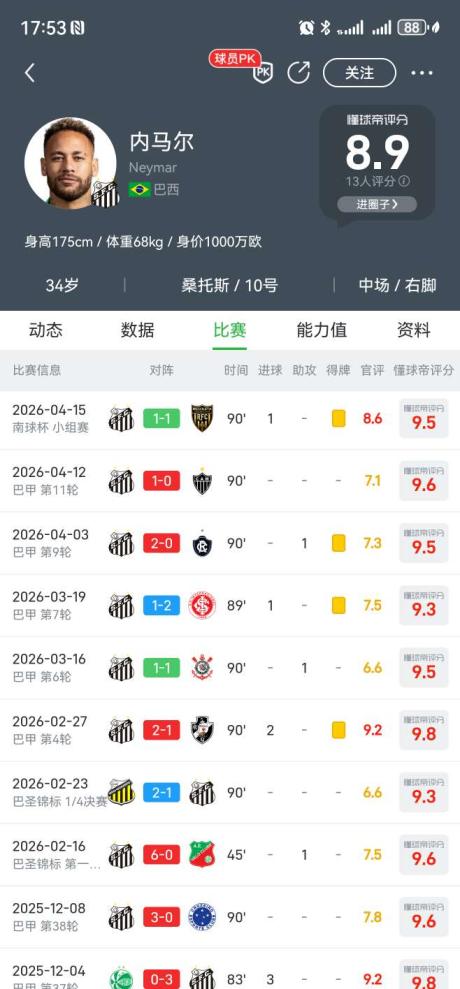Image resolution: width=460 pixels, height=989 pixels.
Task: Follow Neymar with the 关注 button
Action: pos(359,73)
